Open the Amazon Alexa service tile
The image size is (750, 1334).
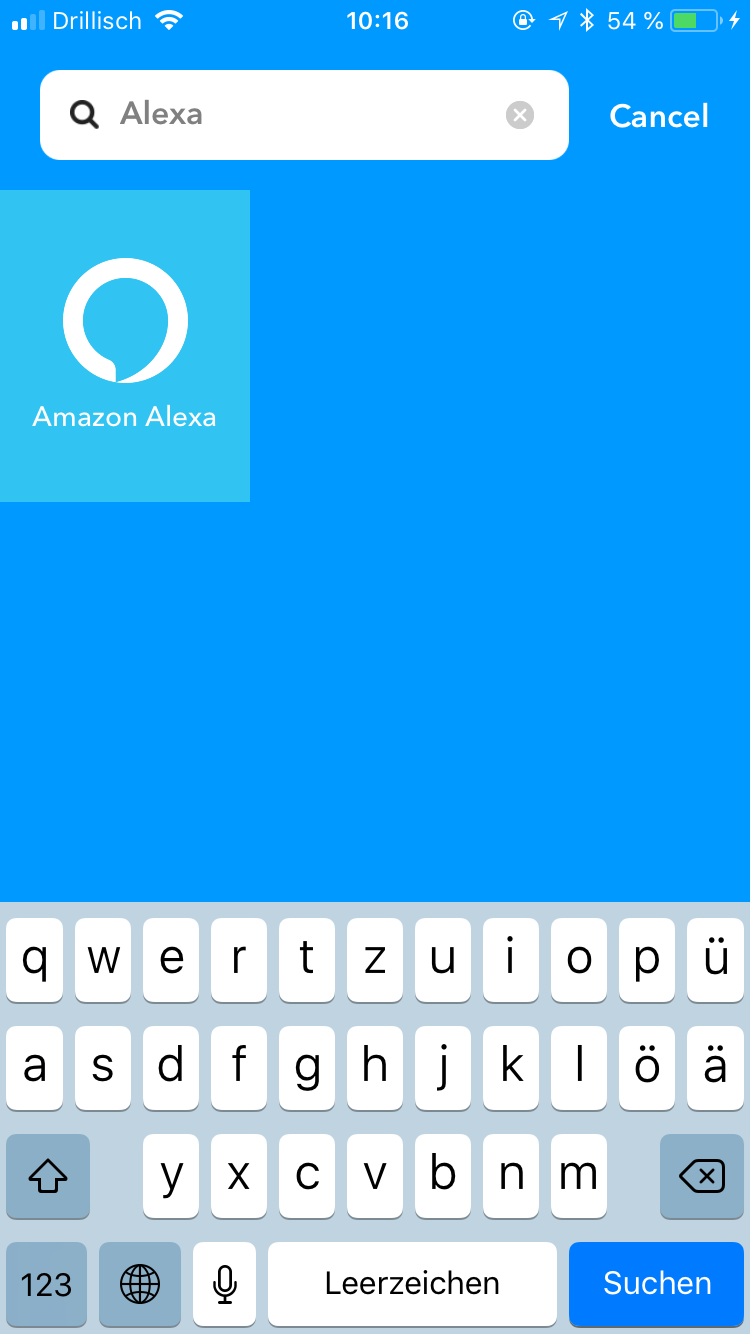tap(125, 346)
